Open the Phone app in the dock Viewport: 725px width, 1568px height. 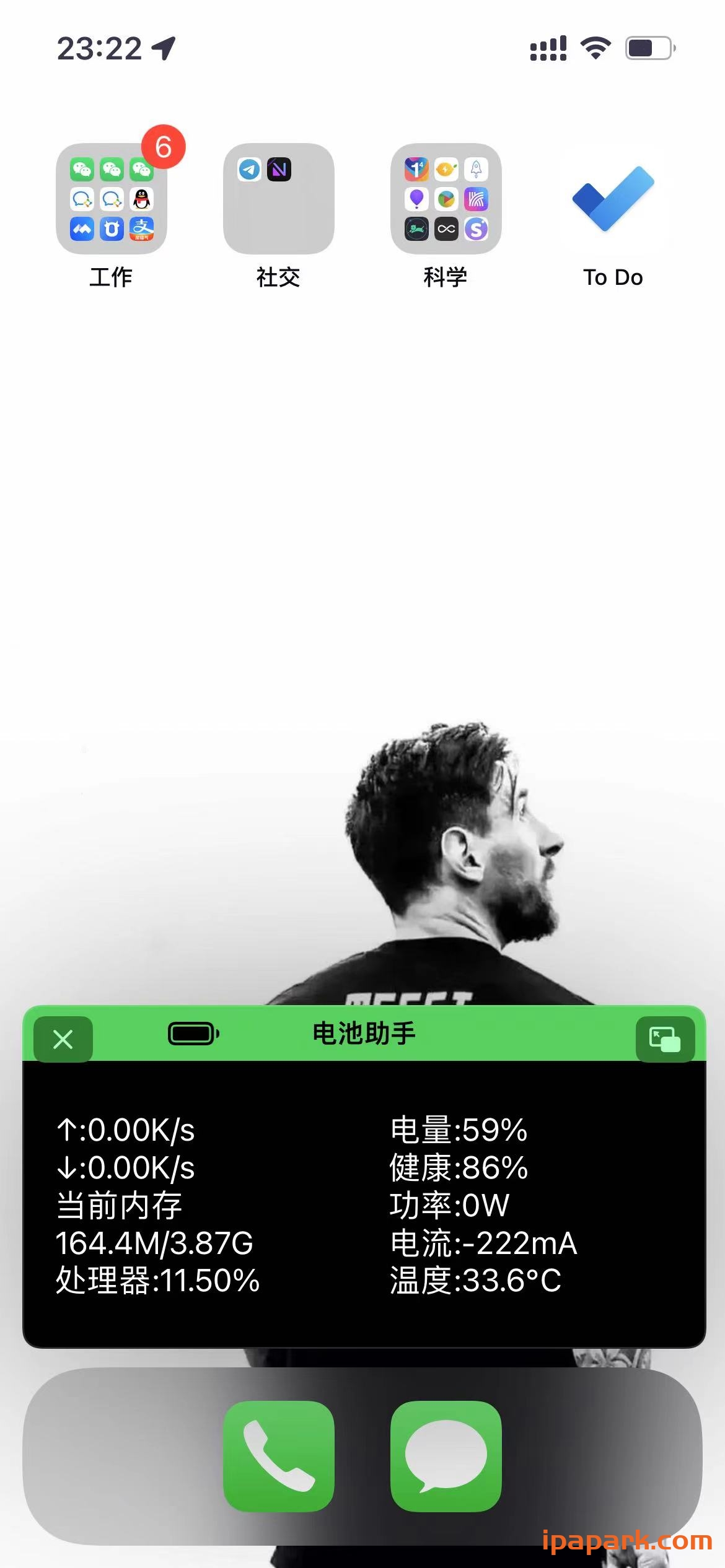pyautogui.click(x=279, y=1453)
